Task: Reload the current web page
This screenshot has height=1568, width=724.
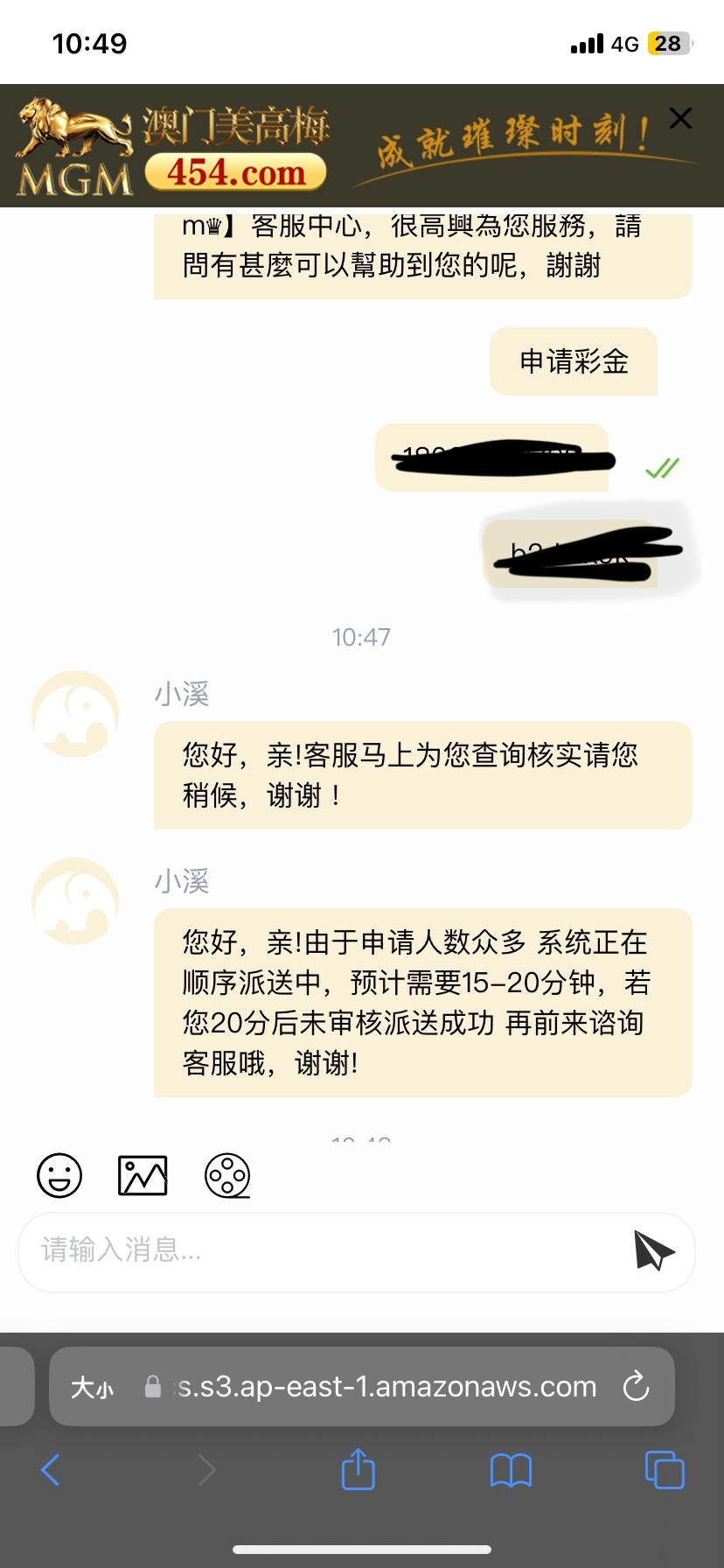Action: click(636, 1386)
